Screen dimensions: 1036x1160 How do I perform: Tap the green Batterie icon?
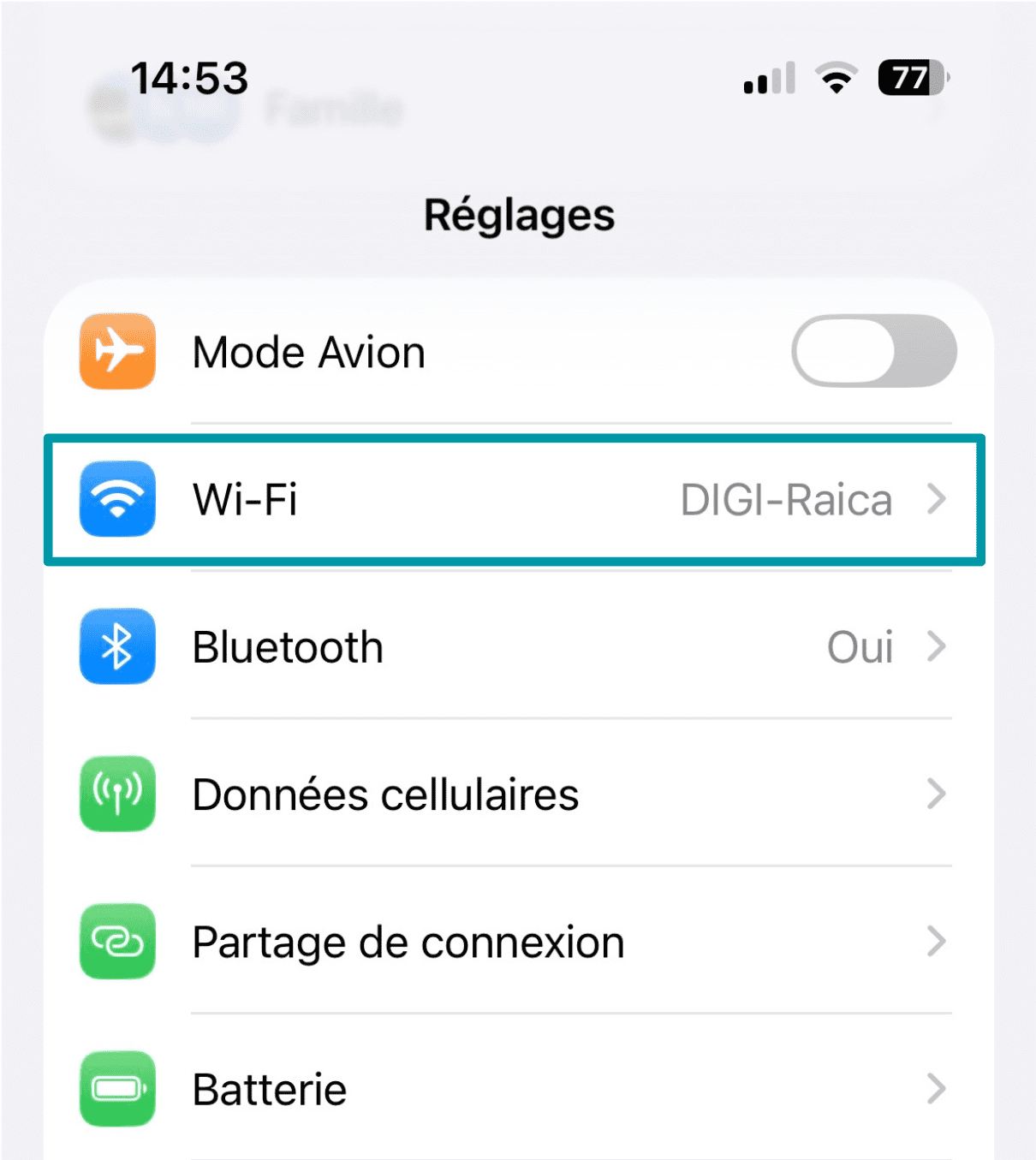point(116,1089)
